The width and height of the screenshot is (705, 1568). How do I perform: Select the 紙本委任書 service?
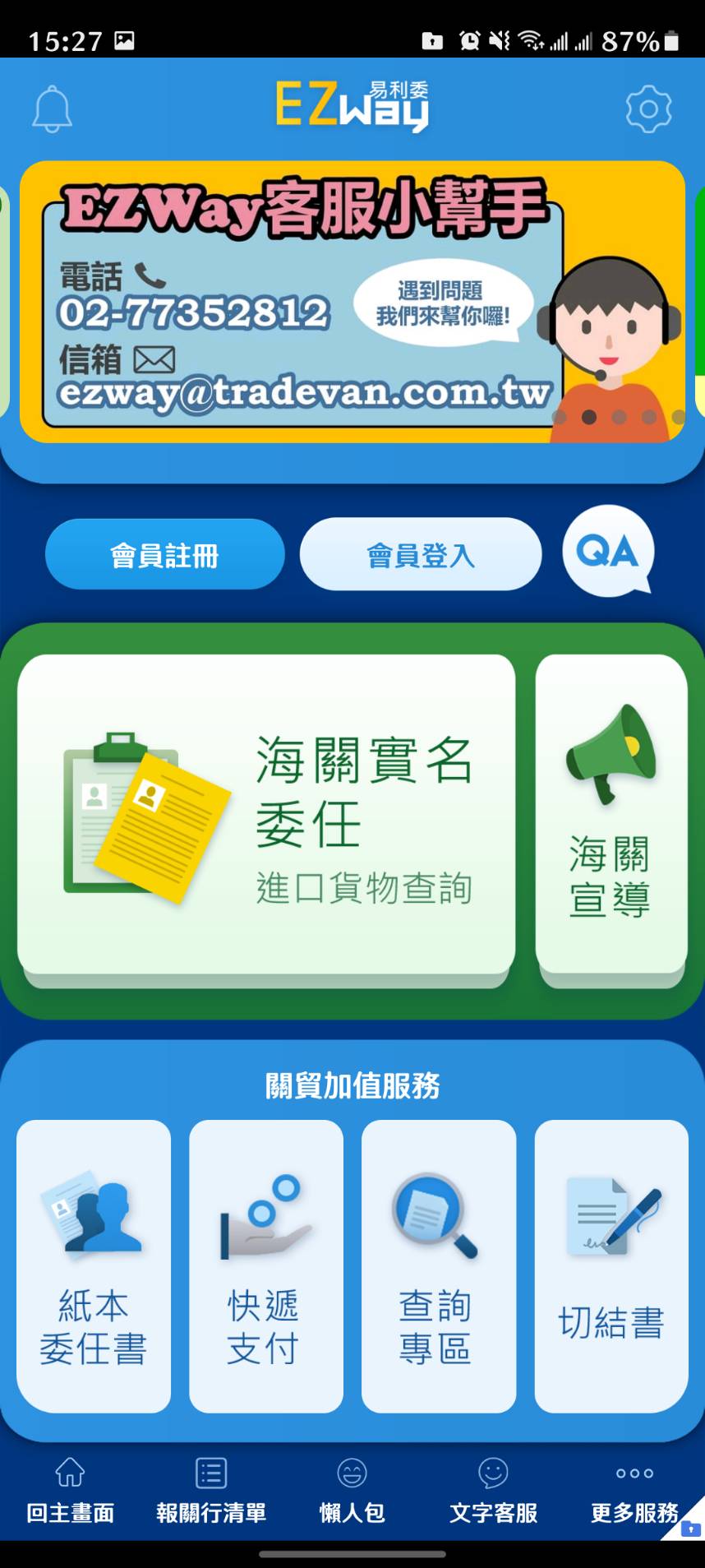pyautogui.click(x=94, y=1266)
